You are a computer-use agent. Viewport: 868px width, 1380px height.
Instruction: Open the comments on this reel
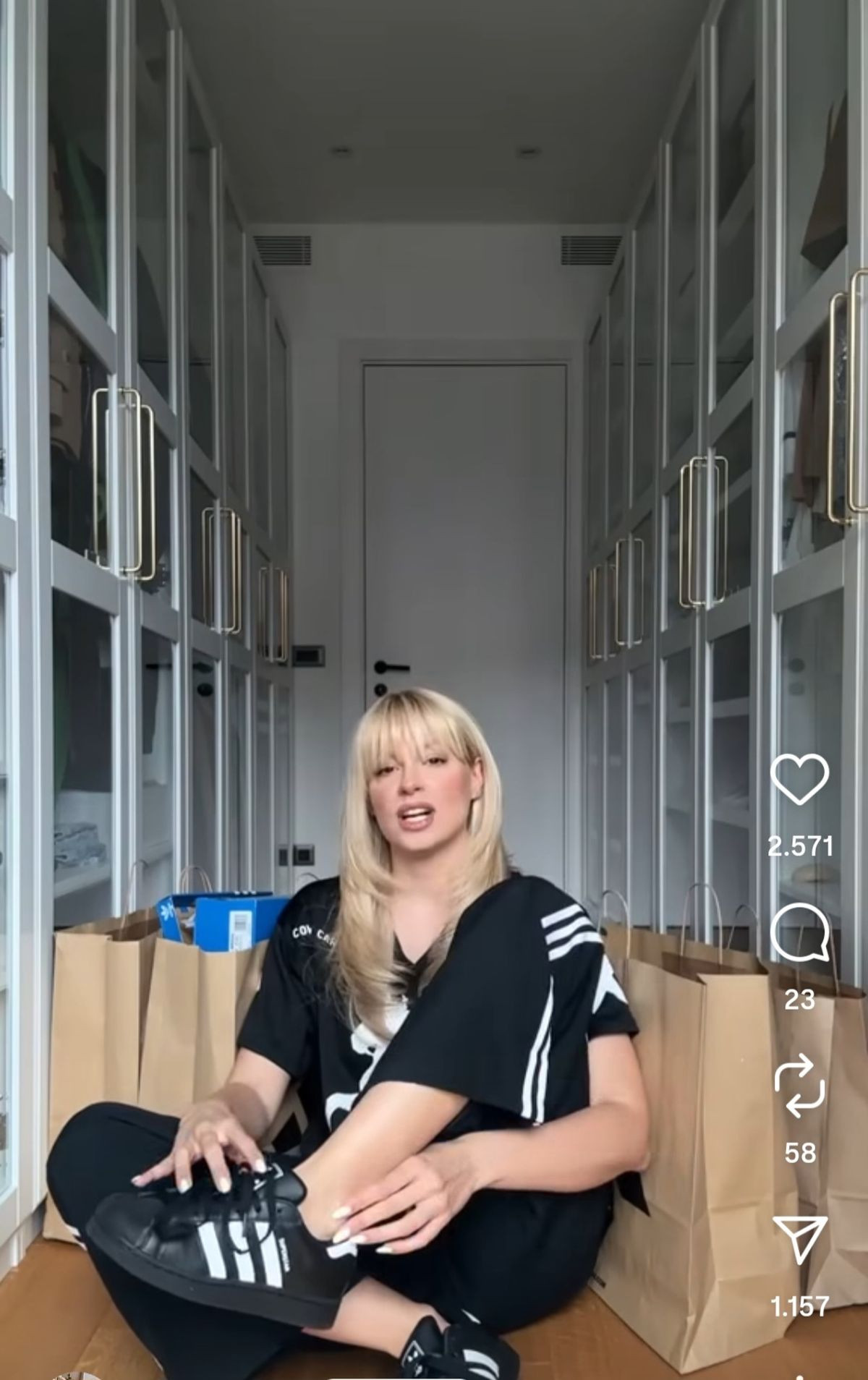click(x=799, y=933)
